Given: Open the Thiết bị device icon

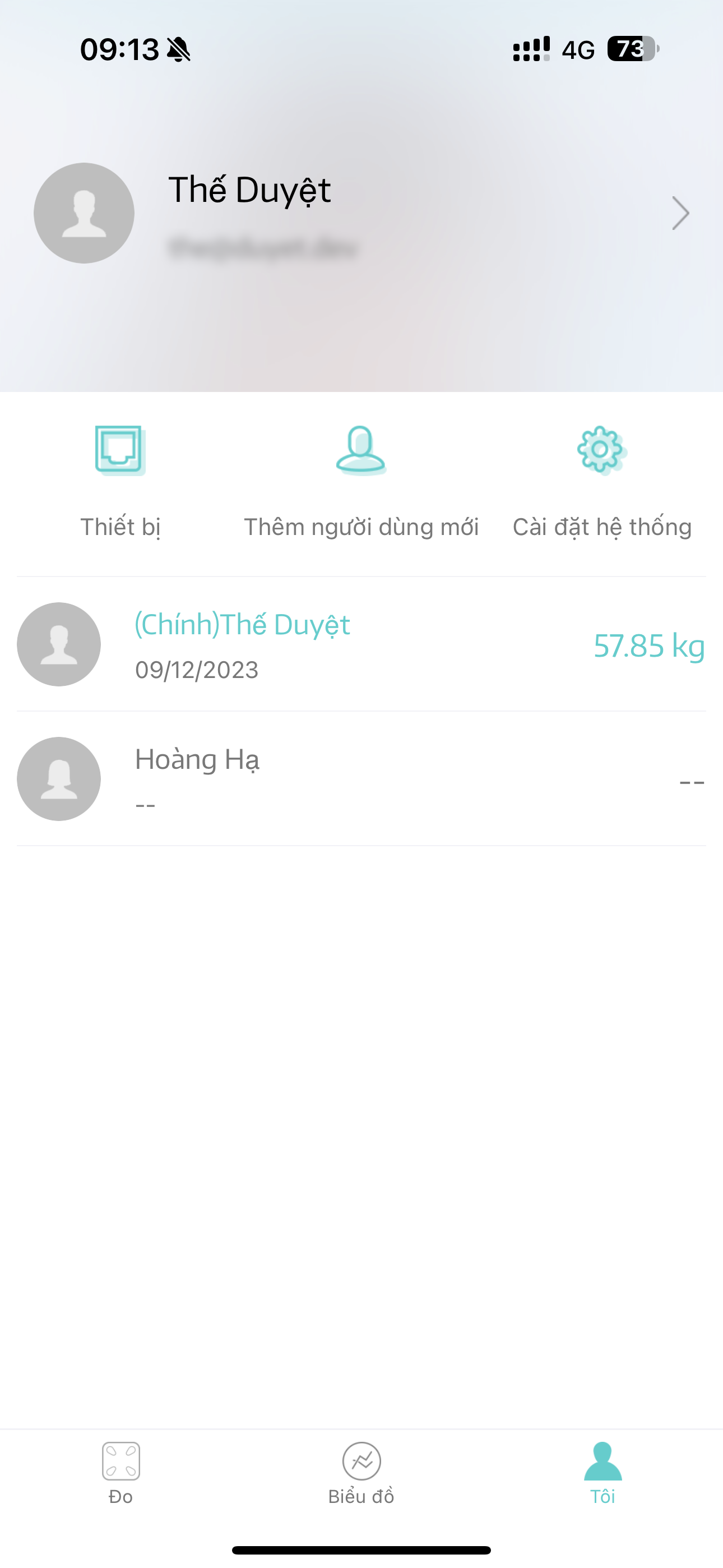Looking at the screenshot, I should point(119,450).
